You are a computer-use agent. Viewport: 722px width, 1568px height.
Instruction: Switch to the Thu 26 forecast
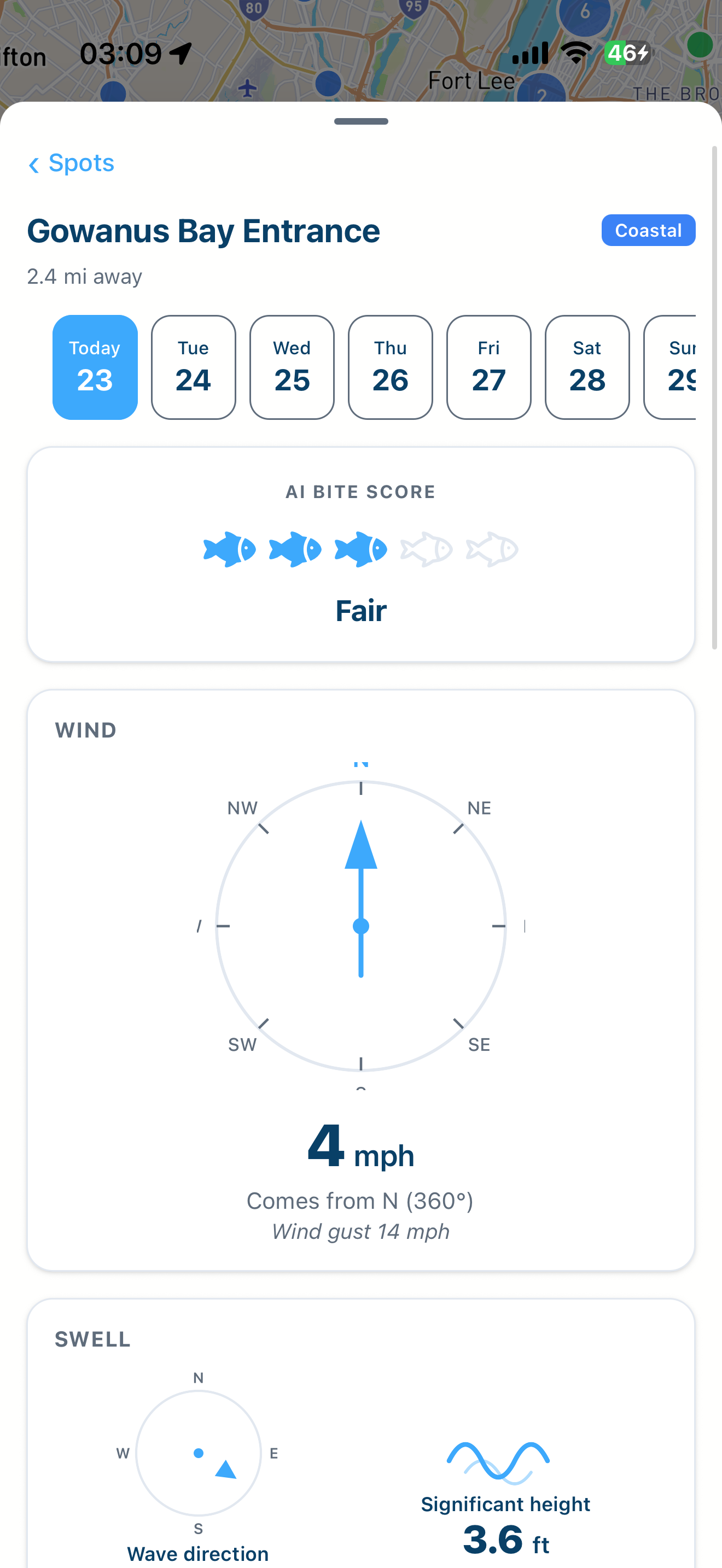click(390, 366)
